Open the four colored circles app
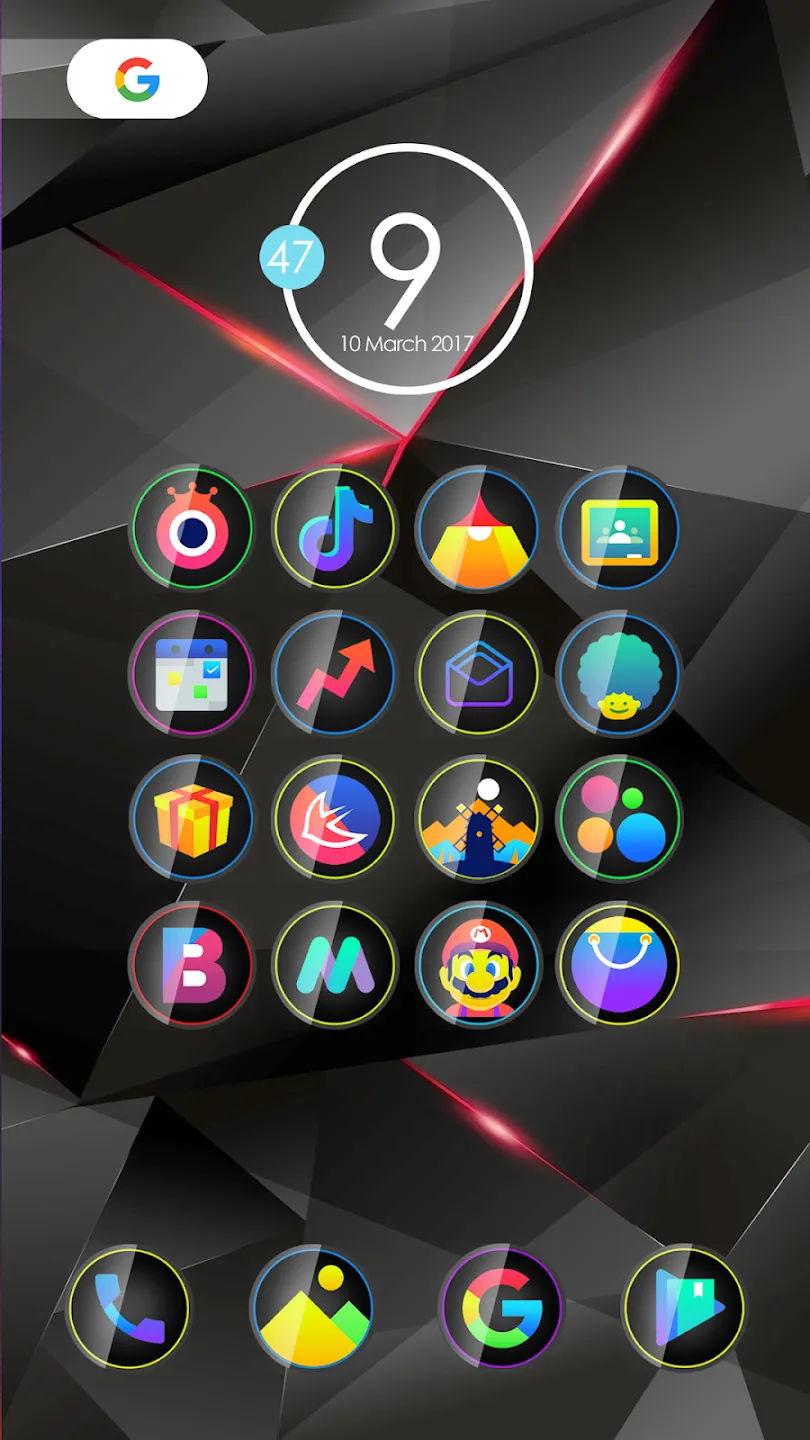This screenshot has width=810, height=1440. coord(621,819)
